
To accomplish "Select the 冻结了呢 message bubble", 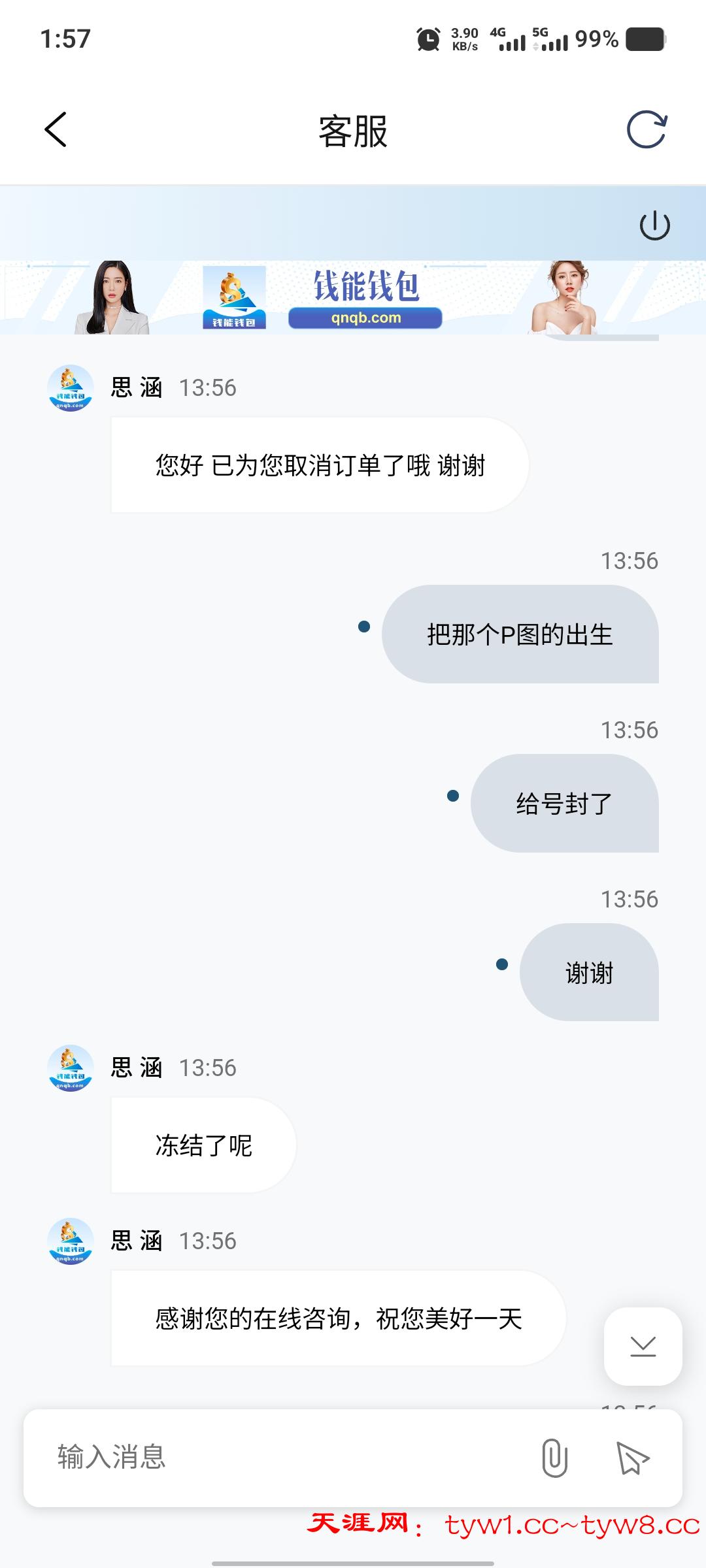I will (x=203, y=1145).
